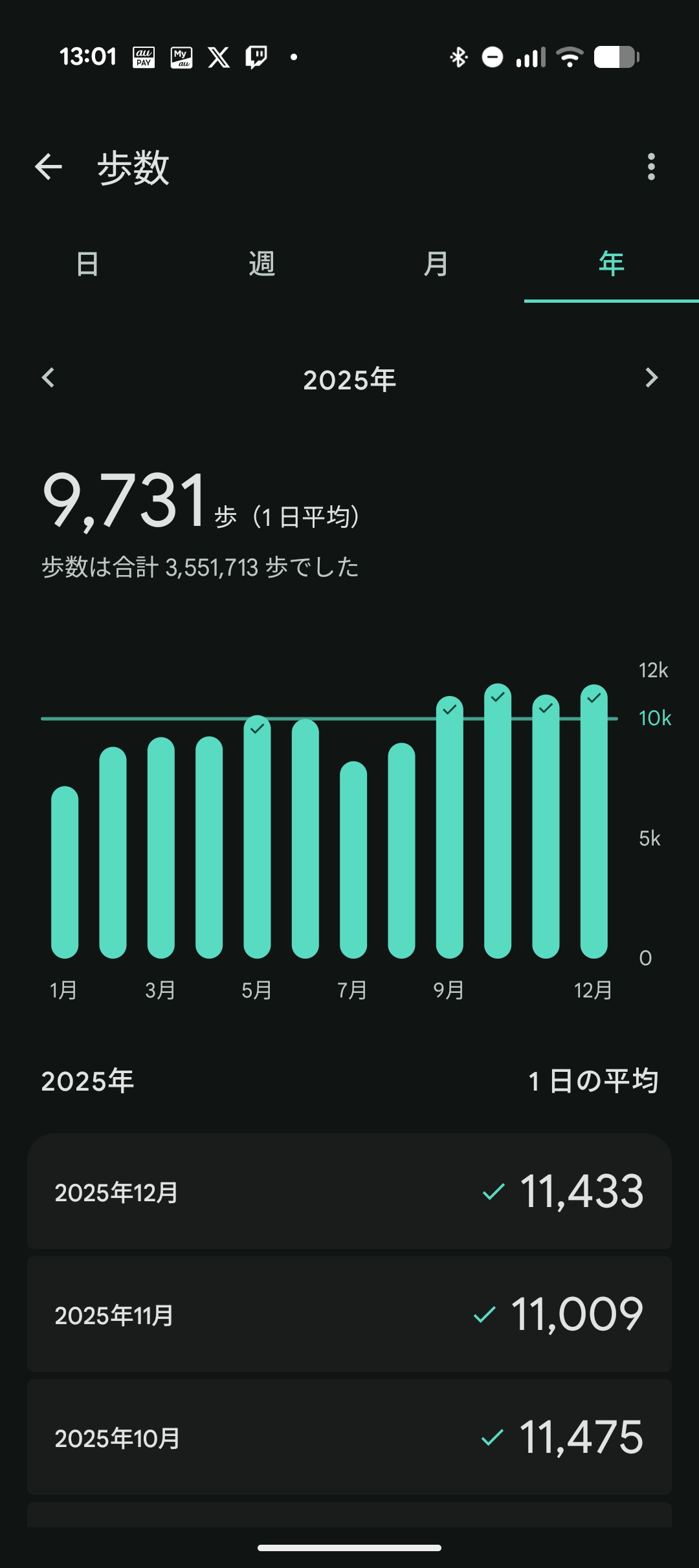Open the 2025年12月 step row

point(349,1192)
